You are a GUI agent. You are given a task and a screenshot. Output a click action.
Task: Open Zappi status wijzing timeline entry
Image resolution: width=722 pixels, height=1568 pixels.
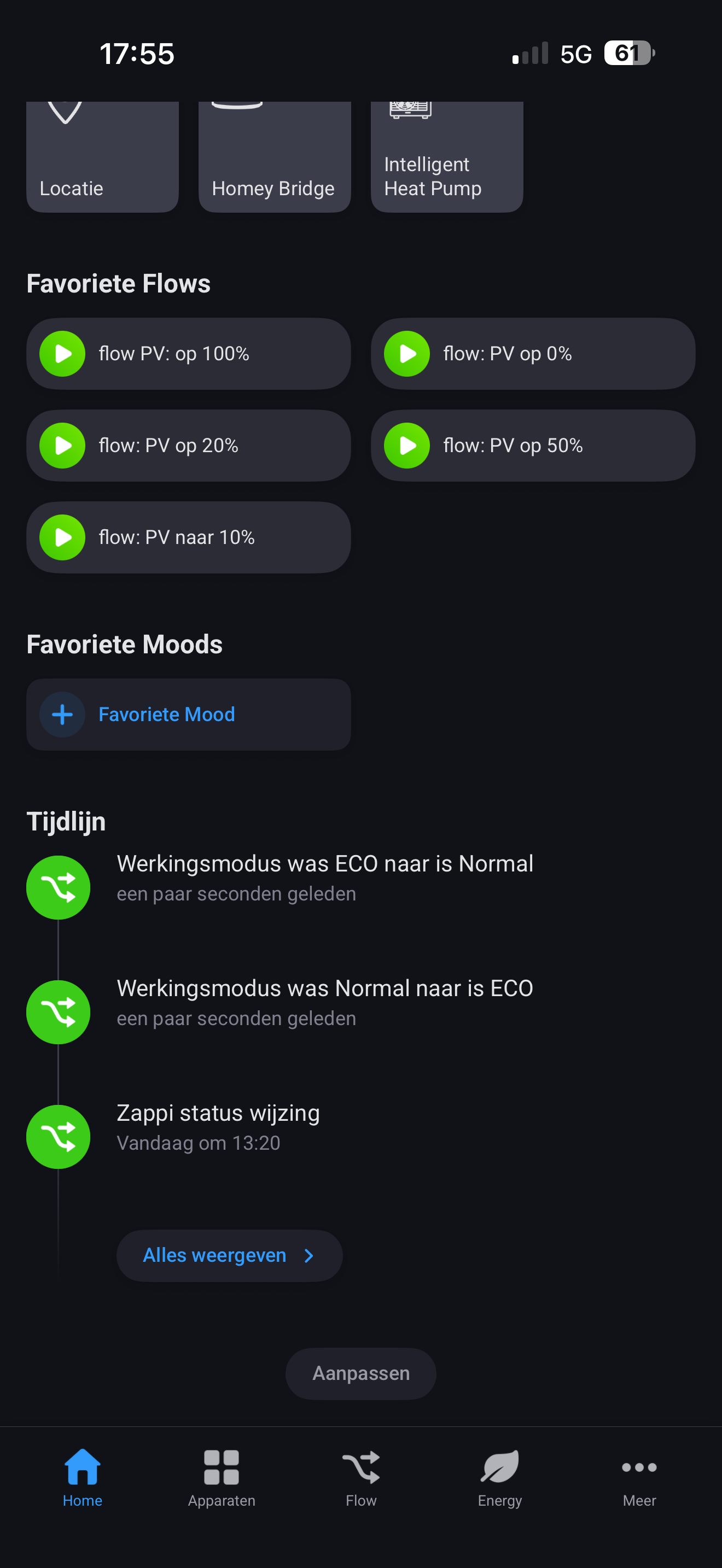(218, 1127)
